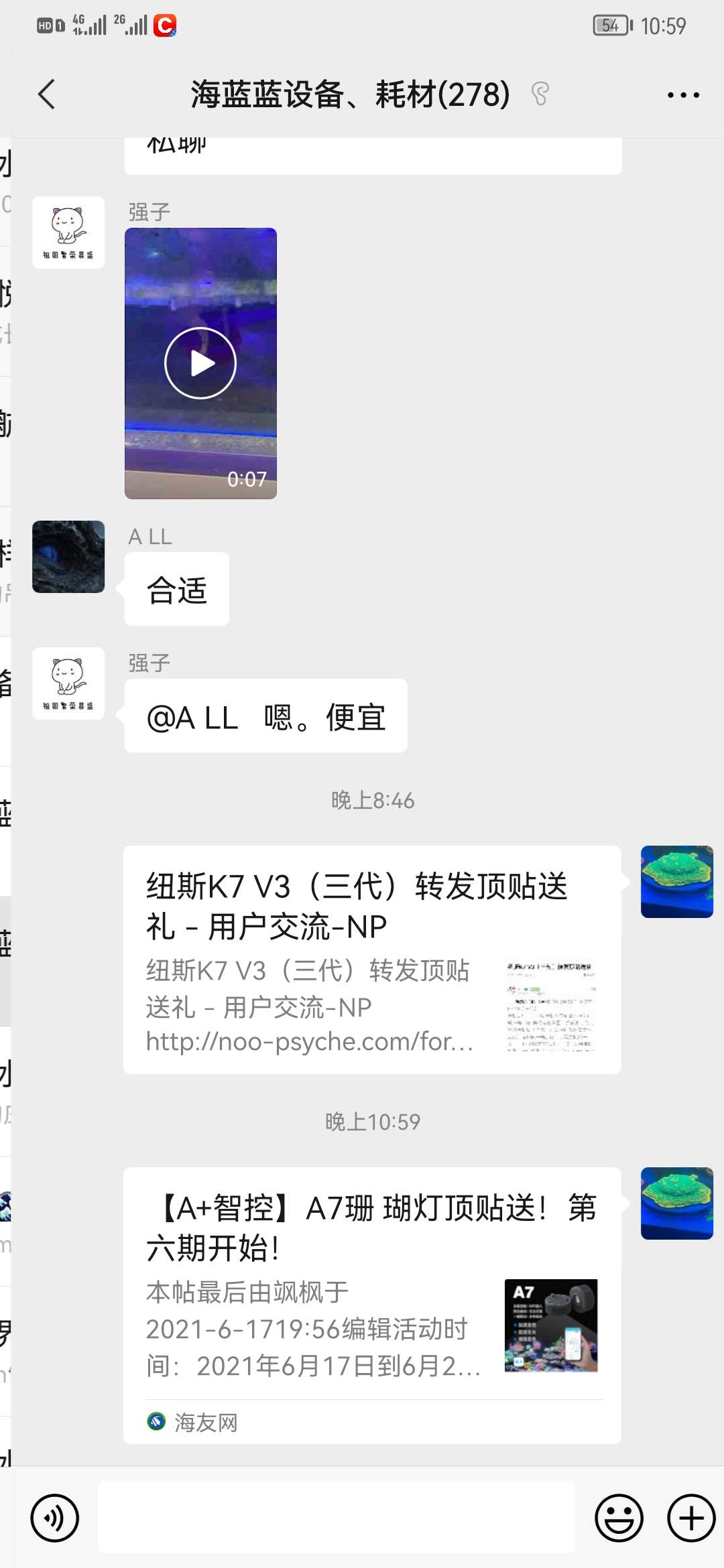Open A LL's profile avatar
Image resolution: width=724 pixels, height=1568 pixels.
68,556
